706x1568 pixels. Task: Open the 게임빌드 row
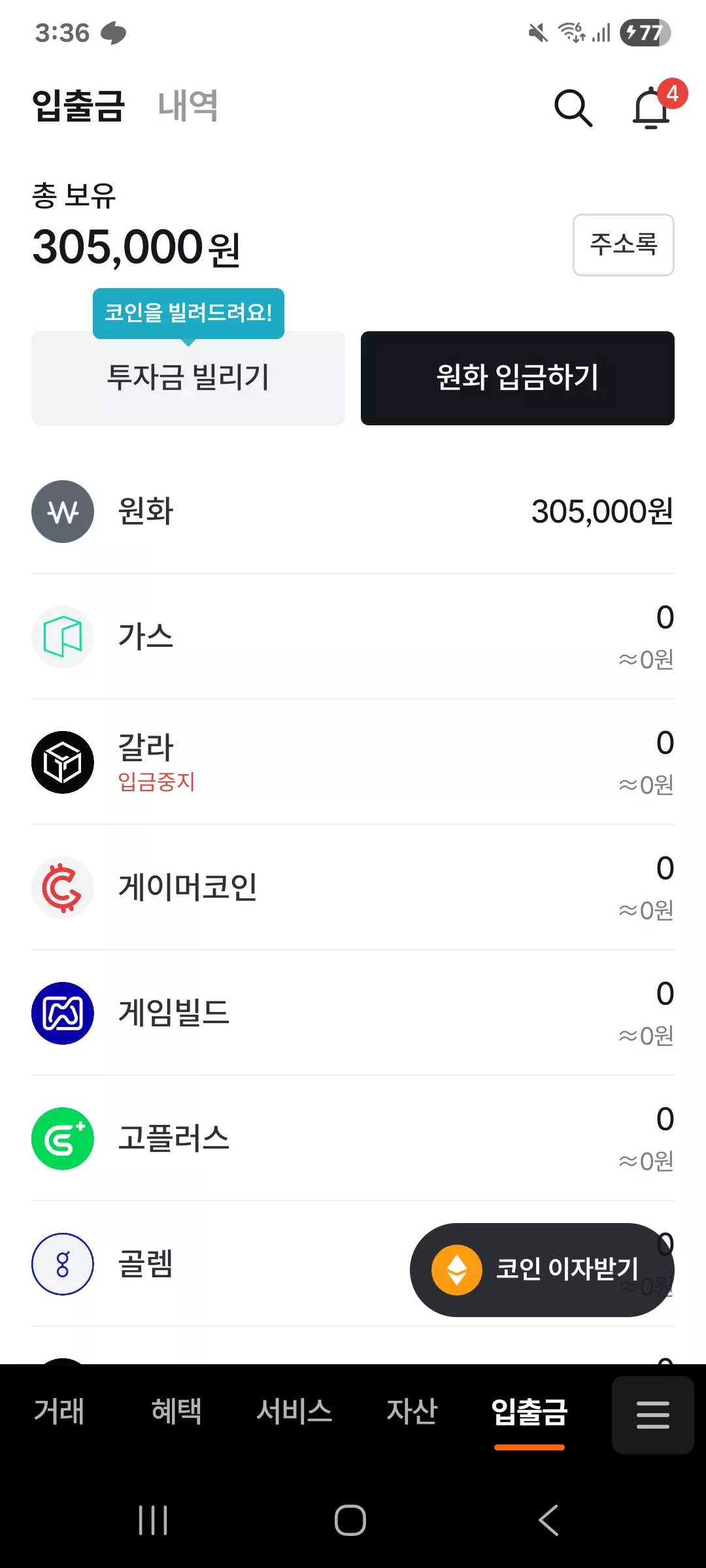(x=353, y=1013)
